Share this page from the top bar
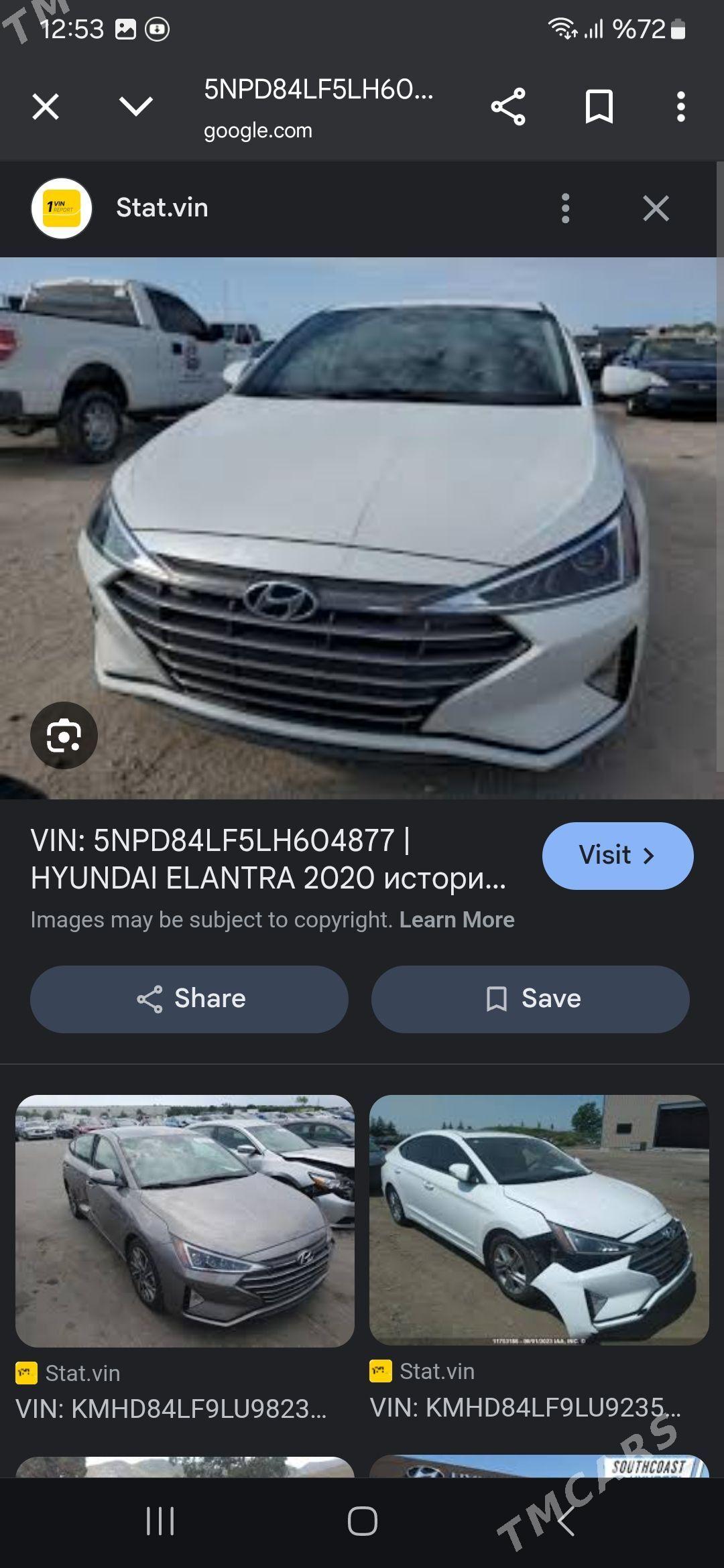The height and width of the screenshot is (1568, 724). (x=508, y=107)
